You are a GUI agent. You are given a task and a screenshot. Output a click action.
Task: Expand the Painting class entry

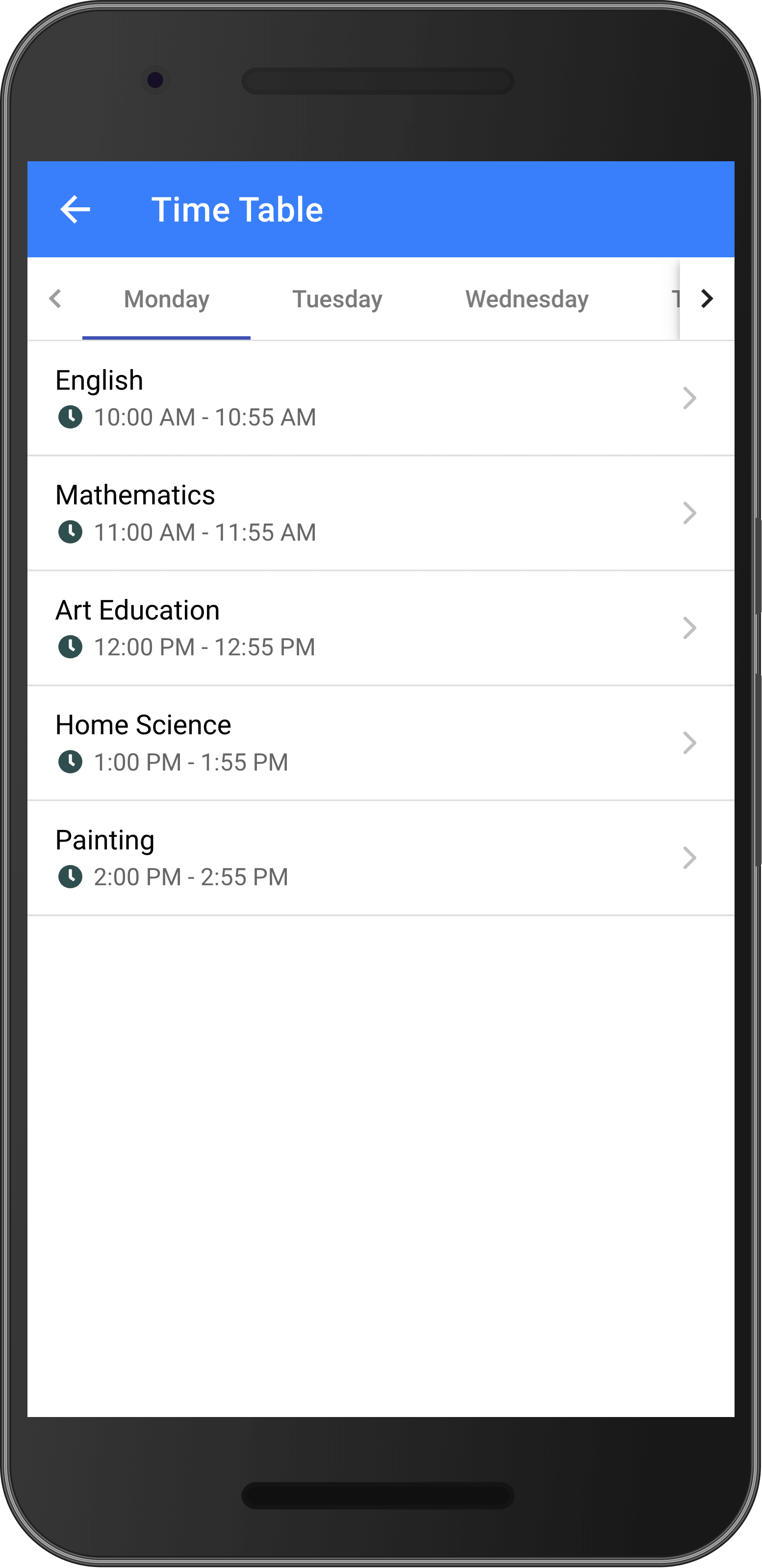689,857
